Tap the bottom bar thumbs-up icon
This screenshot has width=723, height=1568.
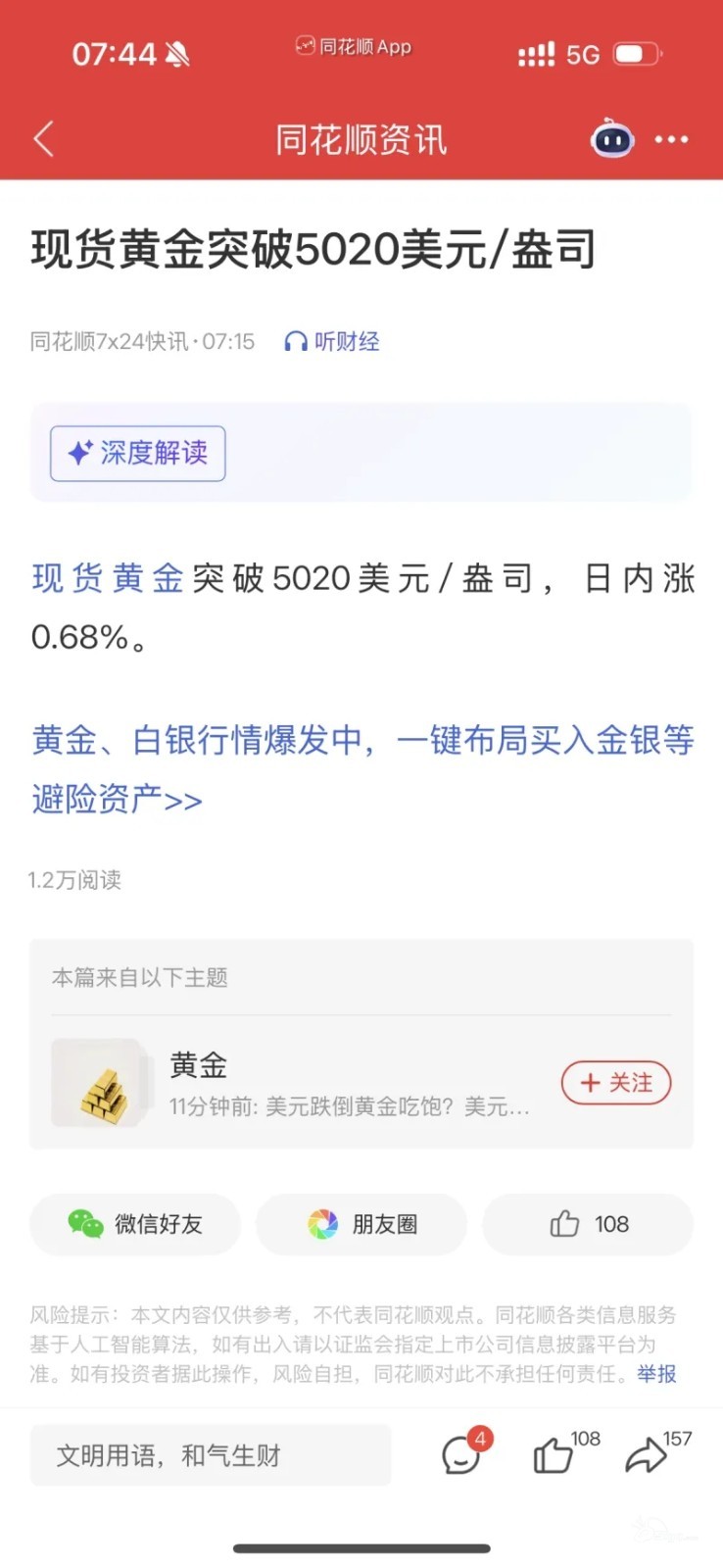[x=554, y=1455]
